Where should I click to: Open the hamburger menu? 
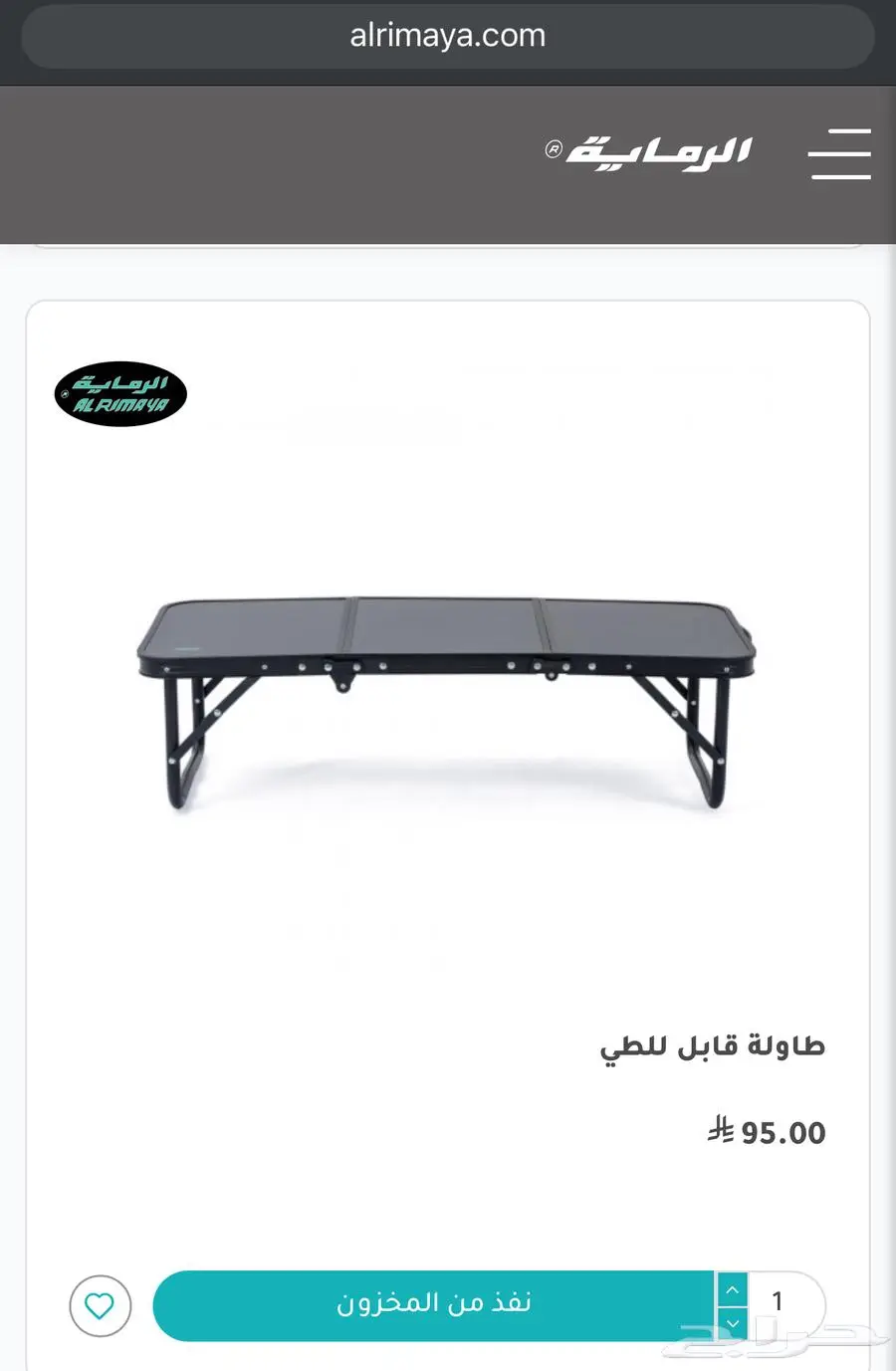(839, 153)
